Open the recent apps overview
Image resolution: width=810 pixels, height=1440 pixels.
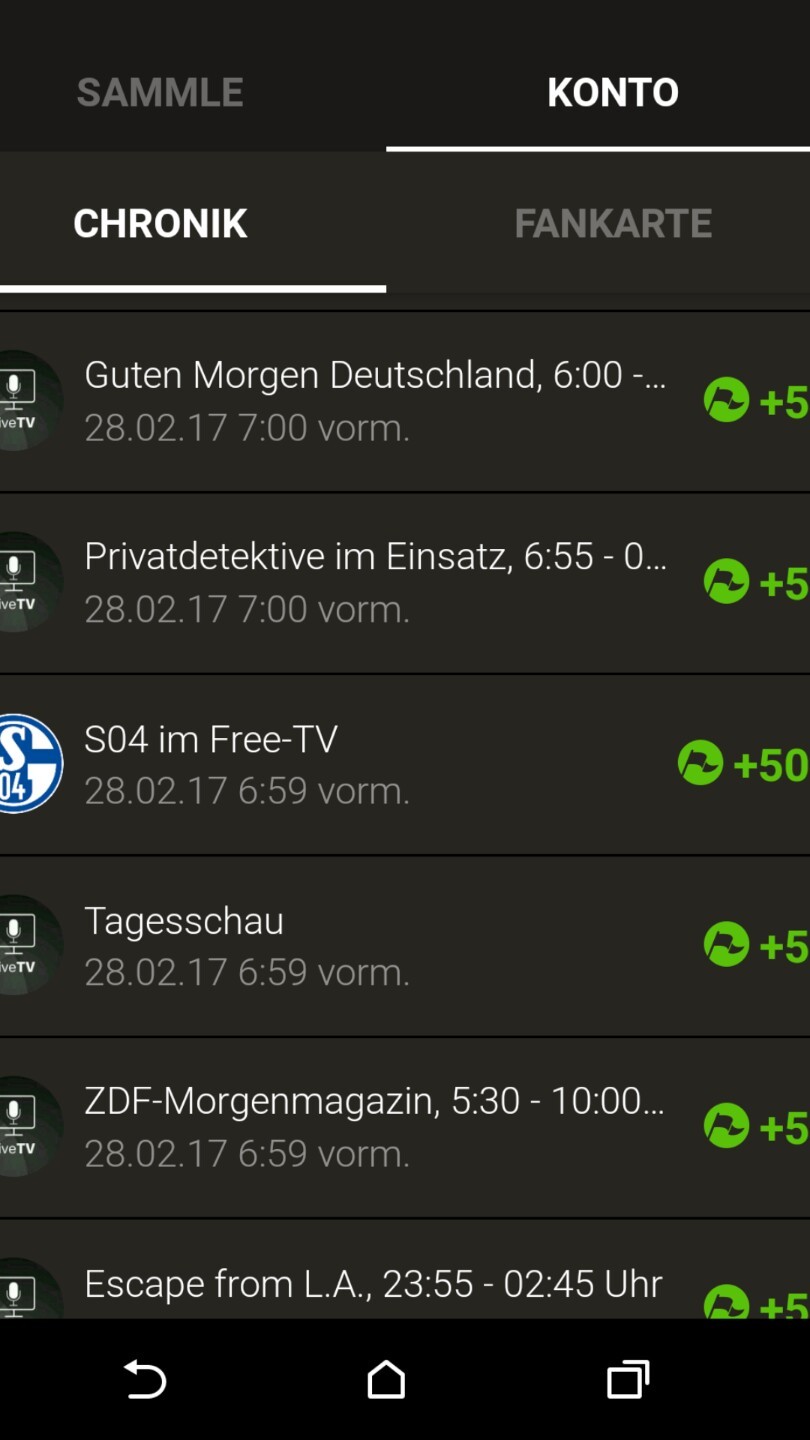628,1380
